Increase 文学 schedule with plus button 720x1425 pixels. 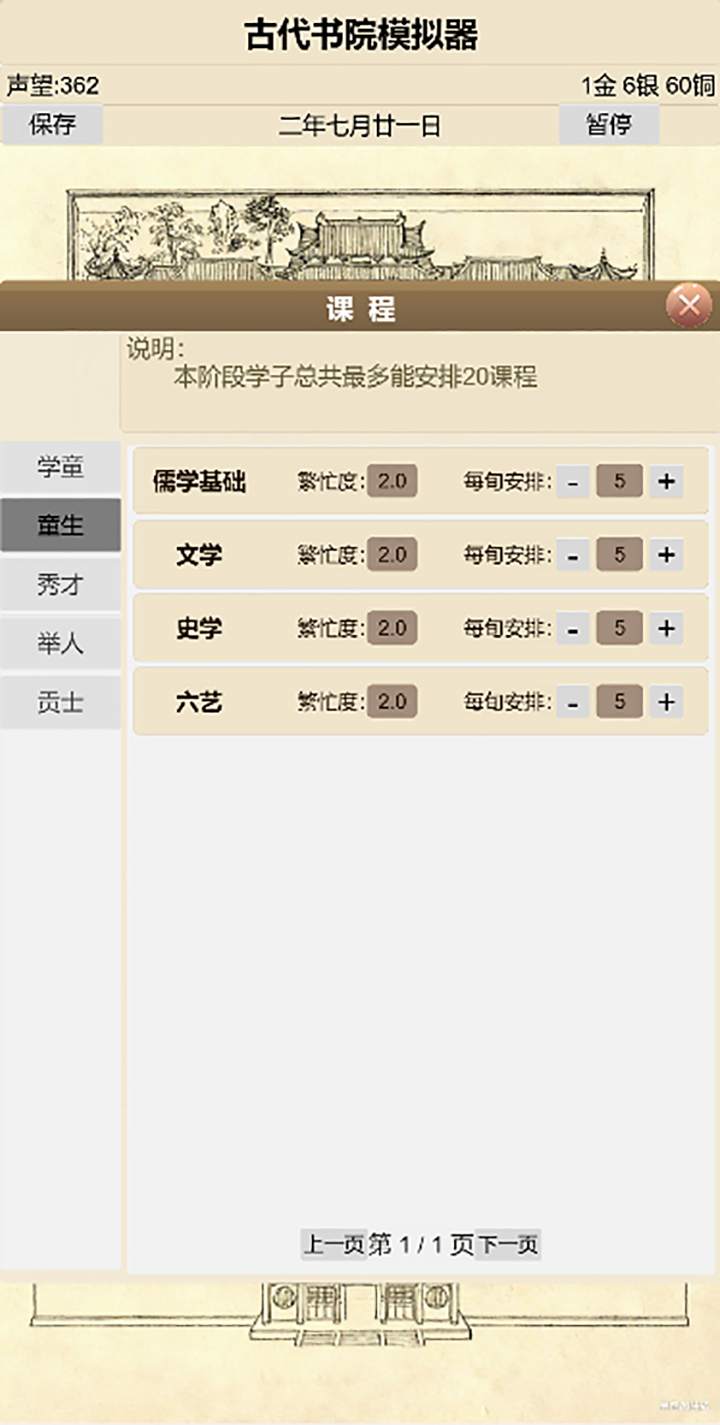[667, 555]
